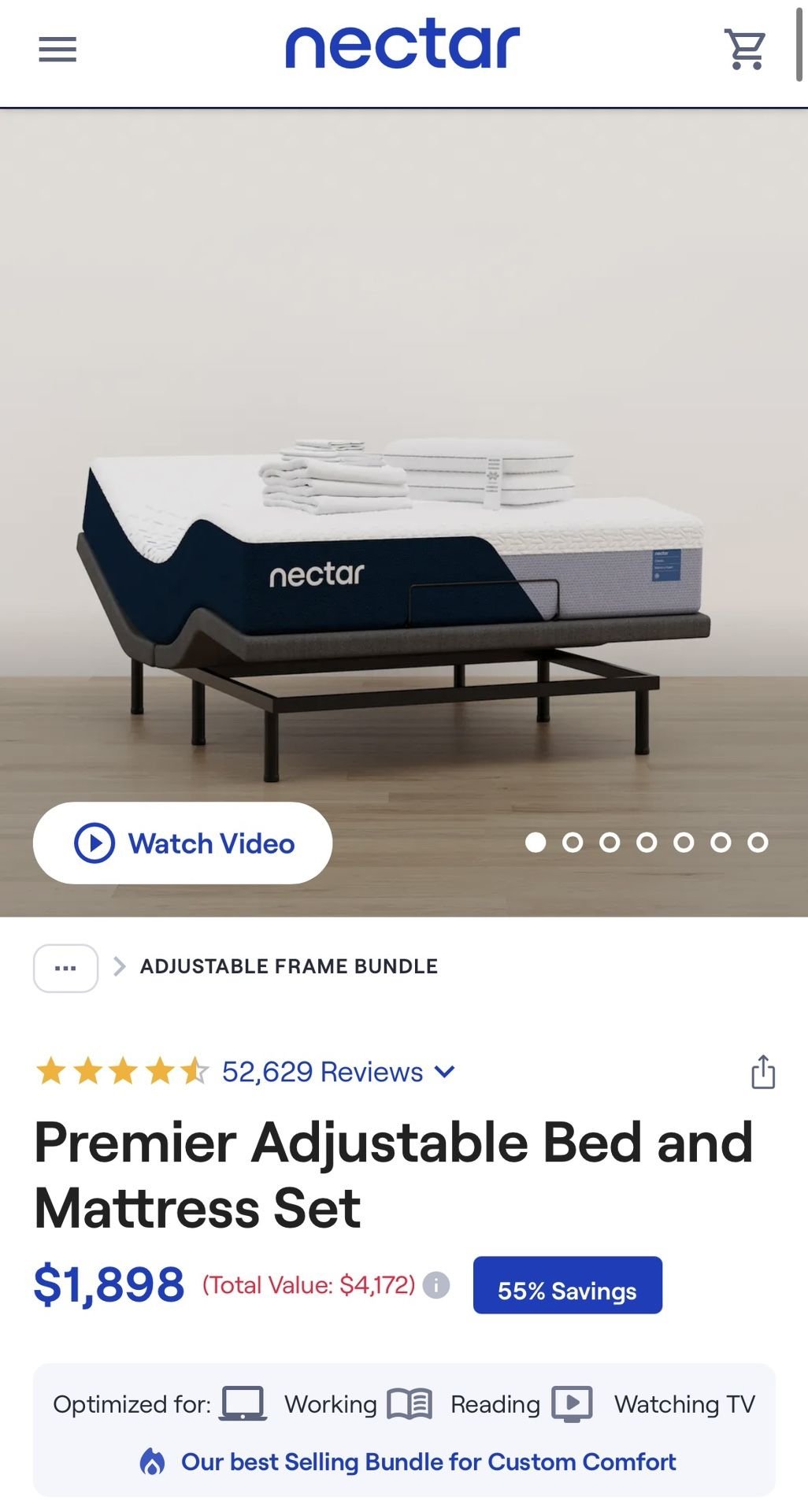Click the Reading book icon
The image size is (808, 1512).
point(410,1404)
